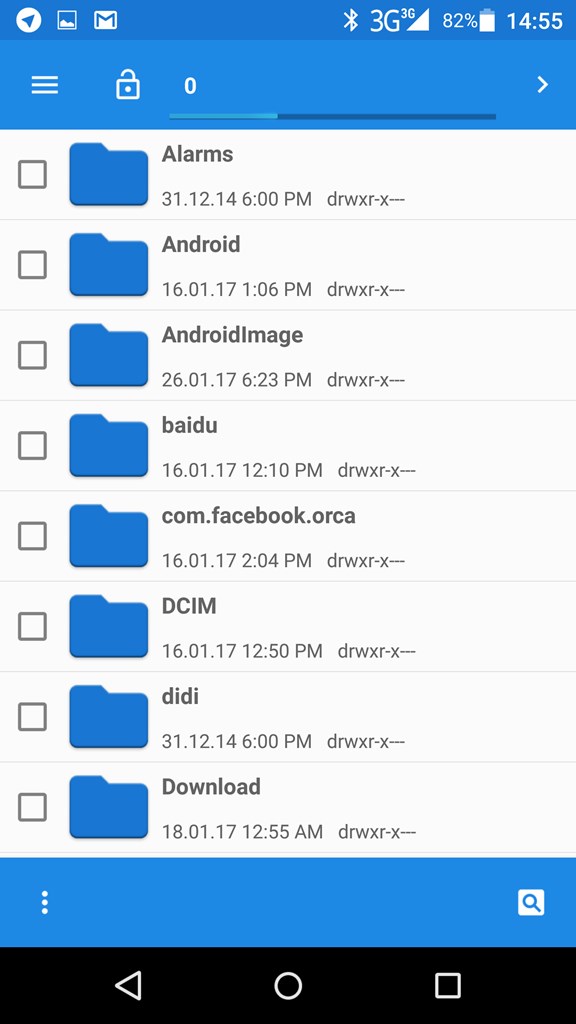This screenshot has height=1024, width=576.
Task: Select the checkbox next to Alarms
Action: 32,174
